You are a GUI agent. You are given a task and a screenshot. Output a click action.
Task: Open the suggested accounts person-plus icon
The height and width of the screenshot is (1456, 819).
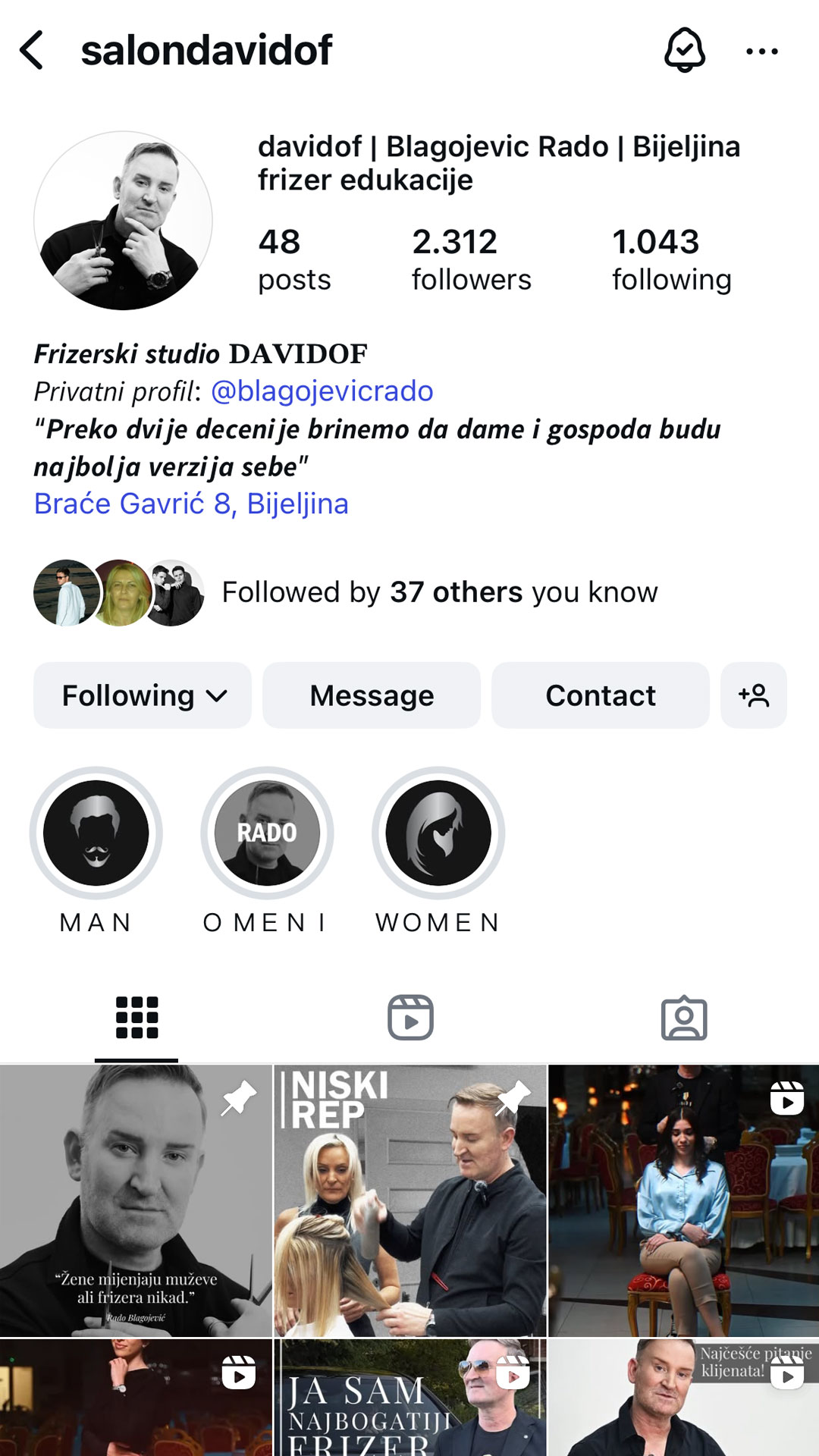pos(754,695)
